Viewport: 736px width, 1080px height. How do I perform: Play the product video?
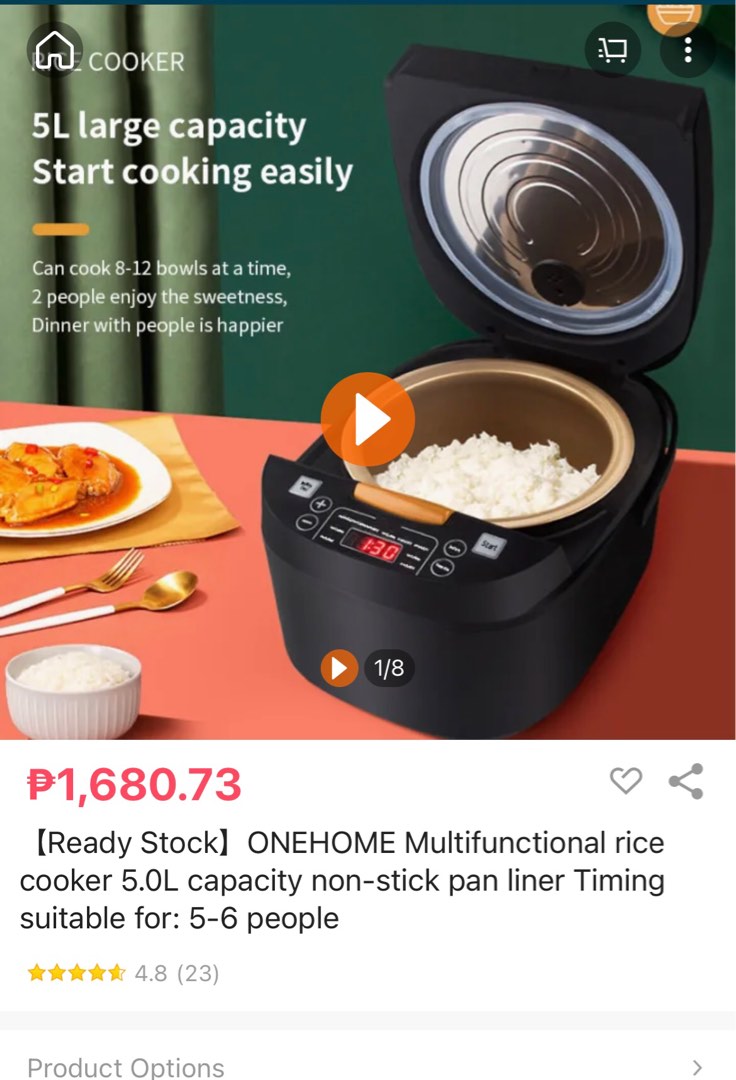[368, 421]
